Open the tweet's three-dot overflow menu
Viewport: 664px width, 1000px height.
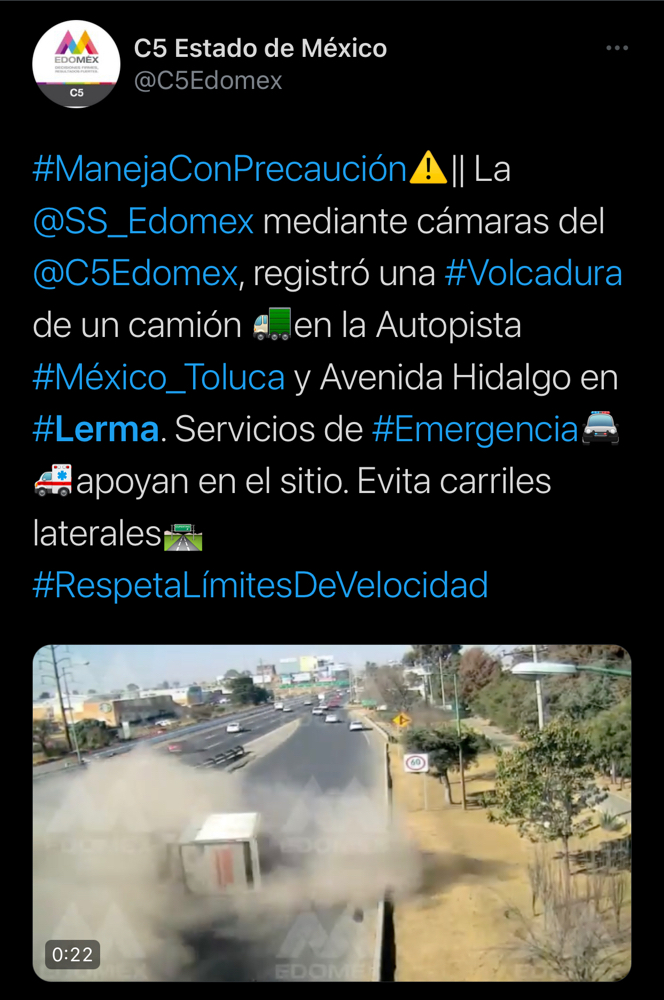pyautogui.click(x=617, y=48)
